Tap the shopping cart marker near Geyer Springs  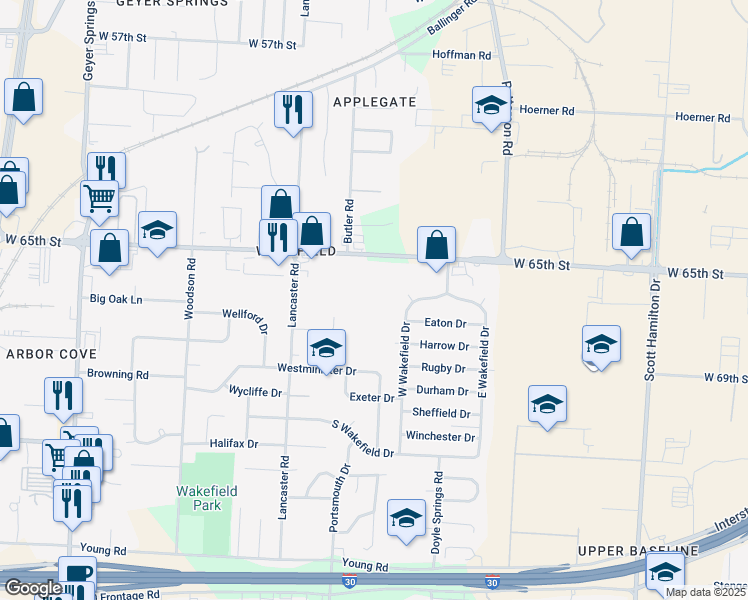[100, 199]
